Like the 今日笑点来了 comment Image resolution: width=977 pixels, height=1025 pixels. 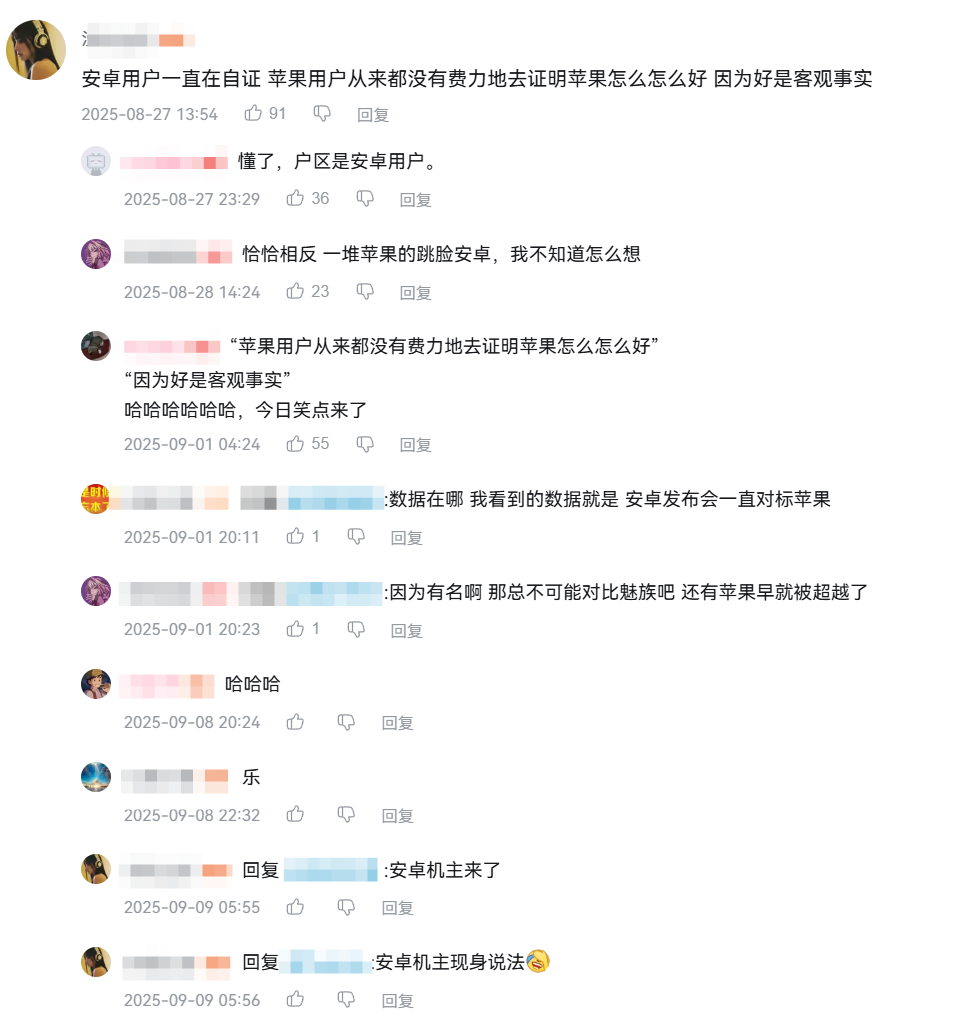[x=295, y=444]
